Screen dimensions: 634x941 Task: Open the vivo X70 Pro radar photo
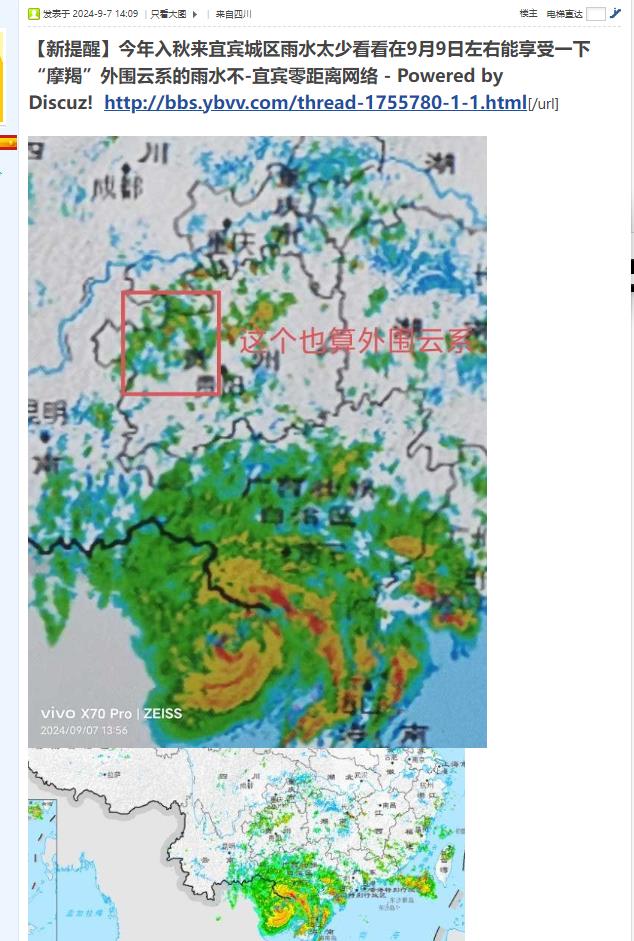[257, 441]
